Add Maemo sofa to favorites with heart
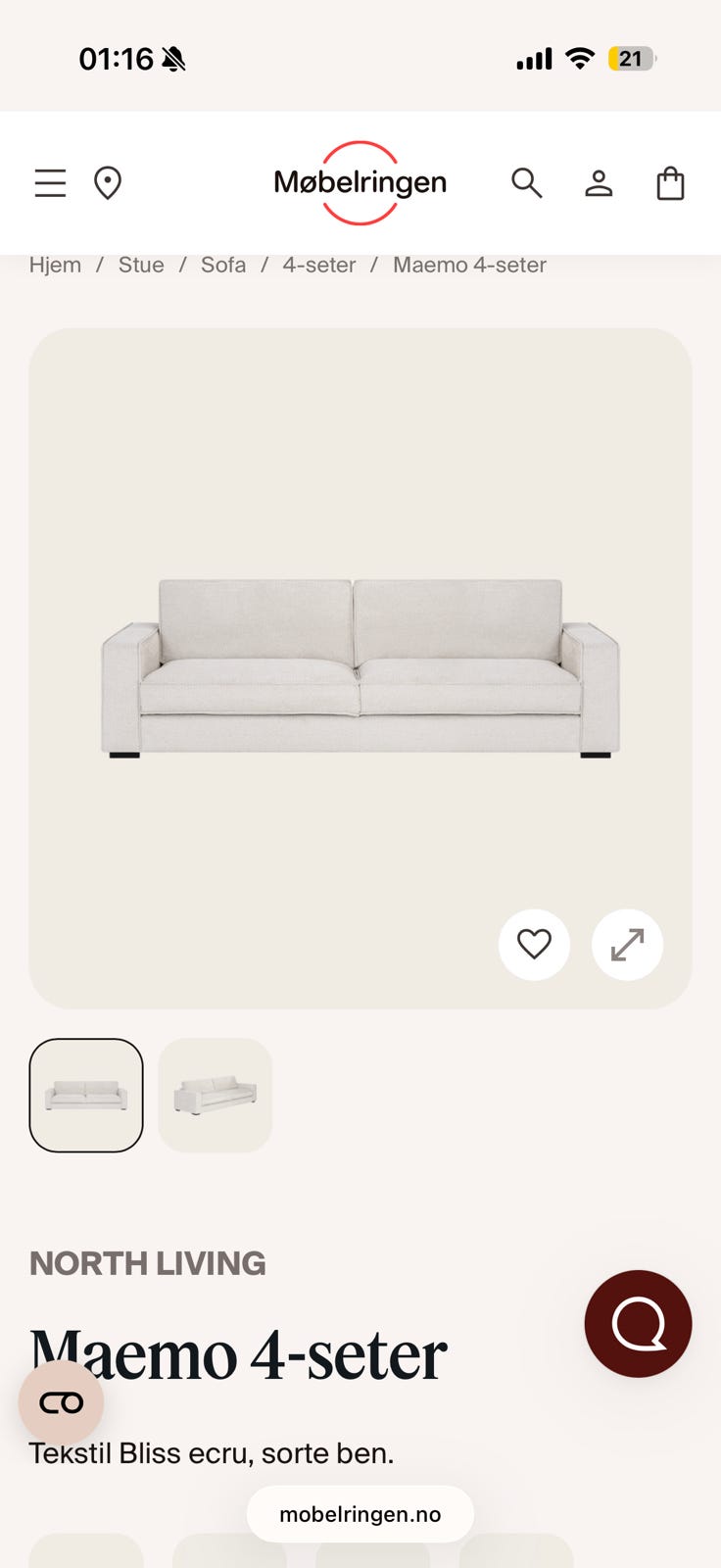 coord(534,945)
